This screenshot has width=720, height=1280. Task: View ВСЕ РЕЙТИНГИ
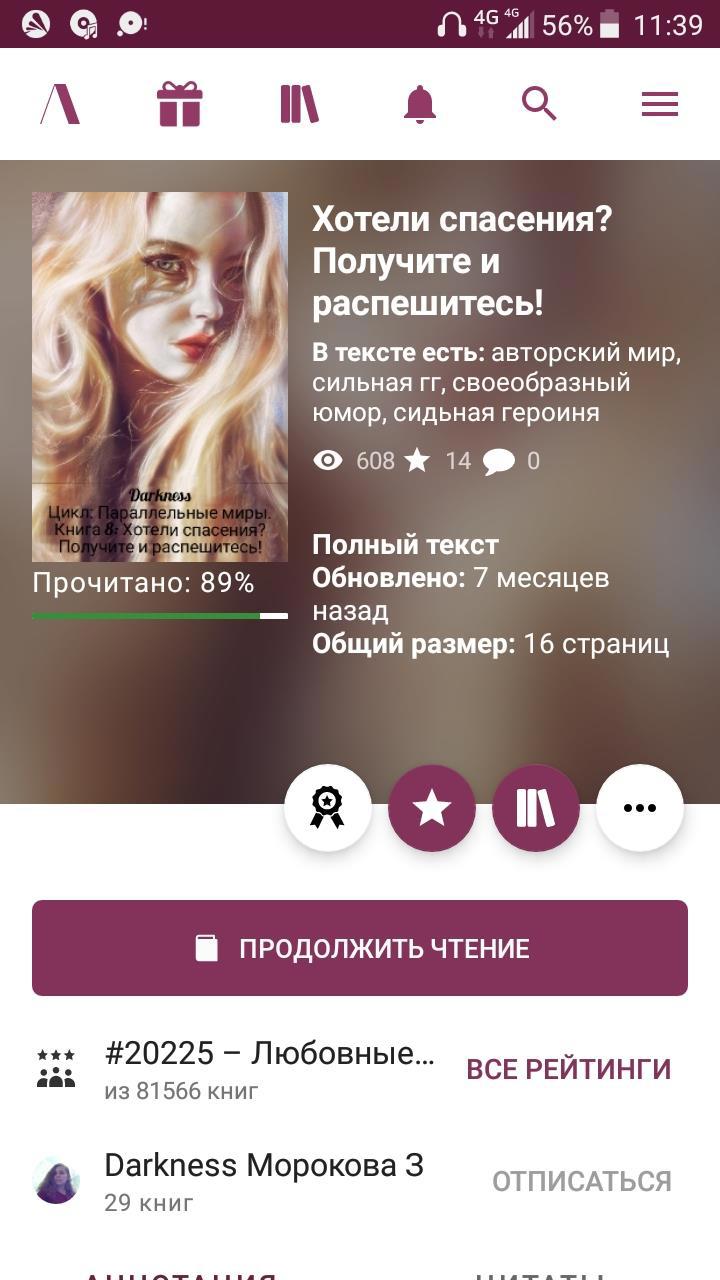[x=568, y=1069]
